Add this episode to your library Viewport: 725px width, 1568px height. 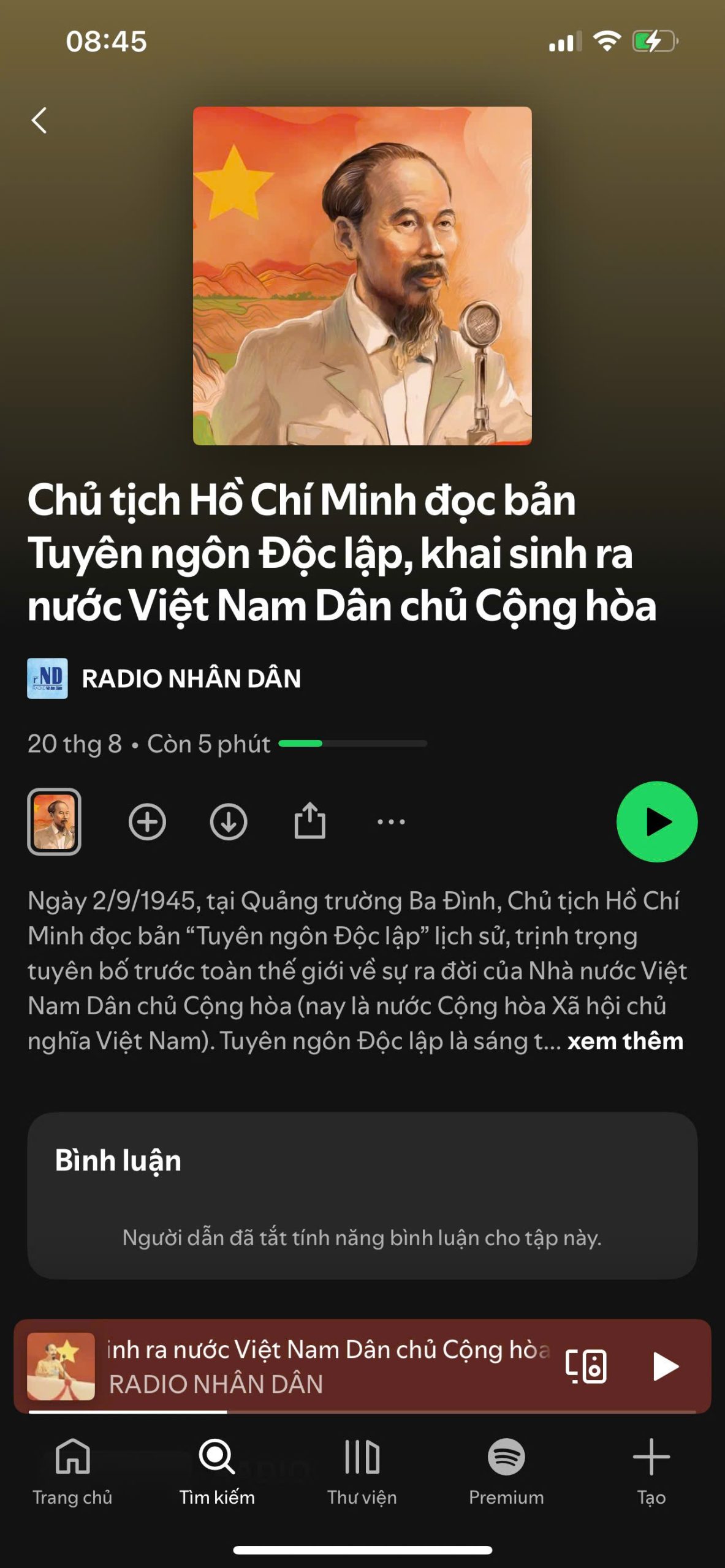[x=147, y=821]
